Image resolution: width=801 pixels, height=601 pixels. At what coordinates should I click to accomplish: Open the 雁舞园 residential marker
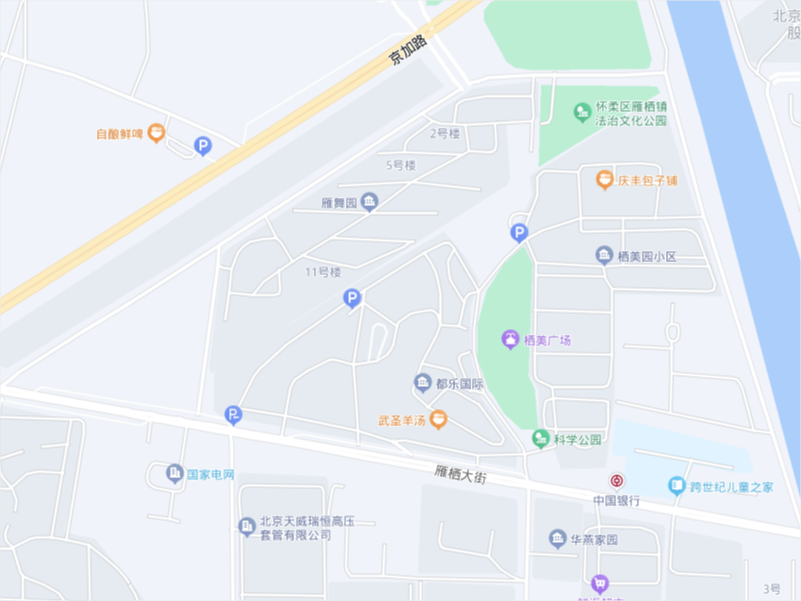point(369,203)
